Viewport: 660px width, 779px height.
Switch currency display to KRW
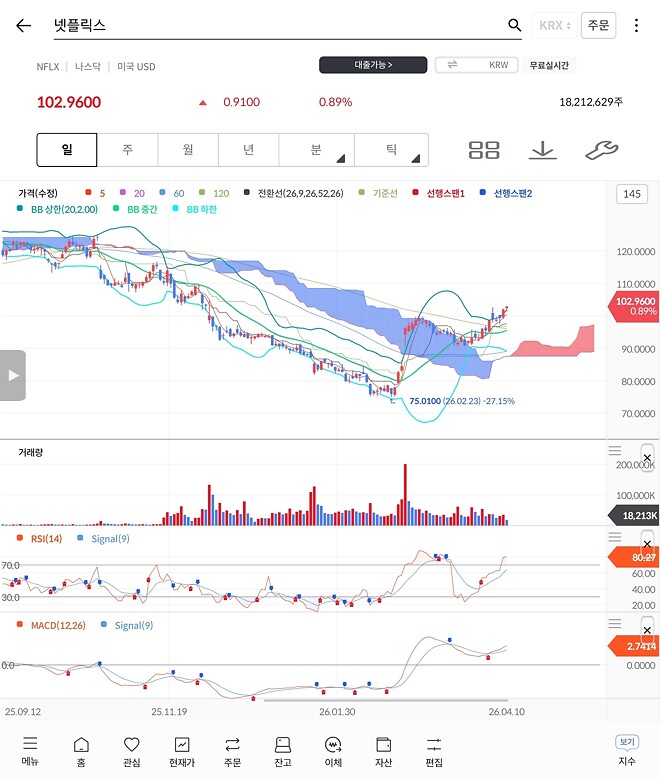coord(477,65)
